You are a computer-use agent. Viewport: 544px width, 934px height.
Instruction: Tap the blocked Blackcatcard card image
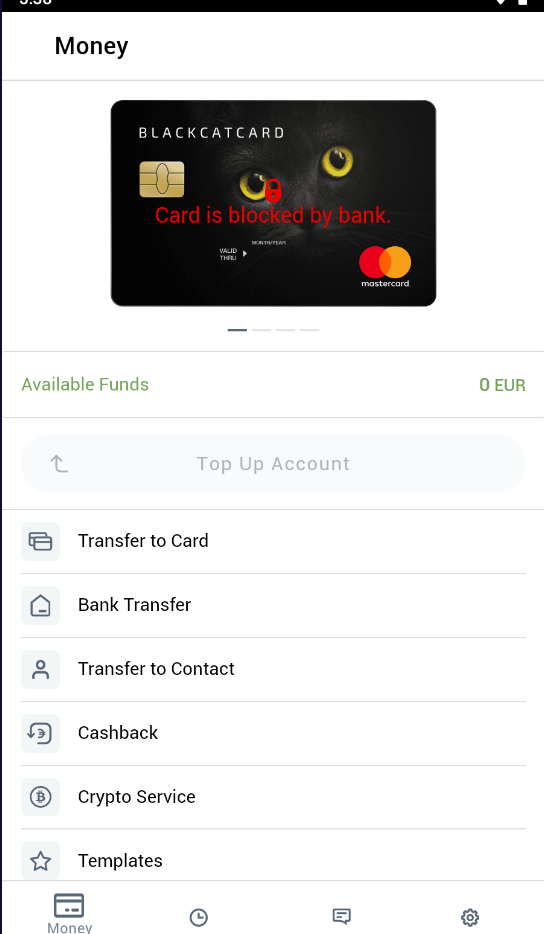[273, 203]
